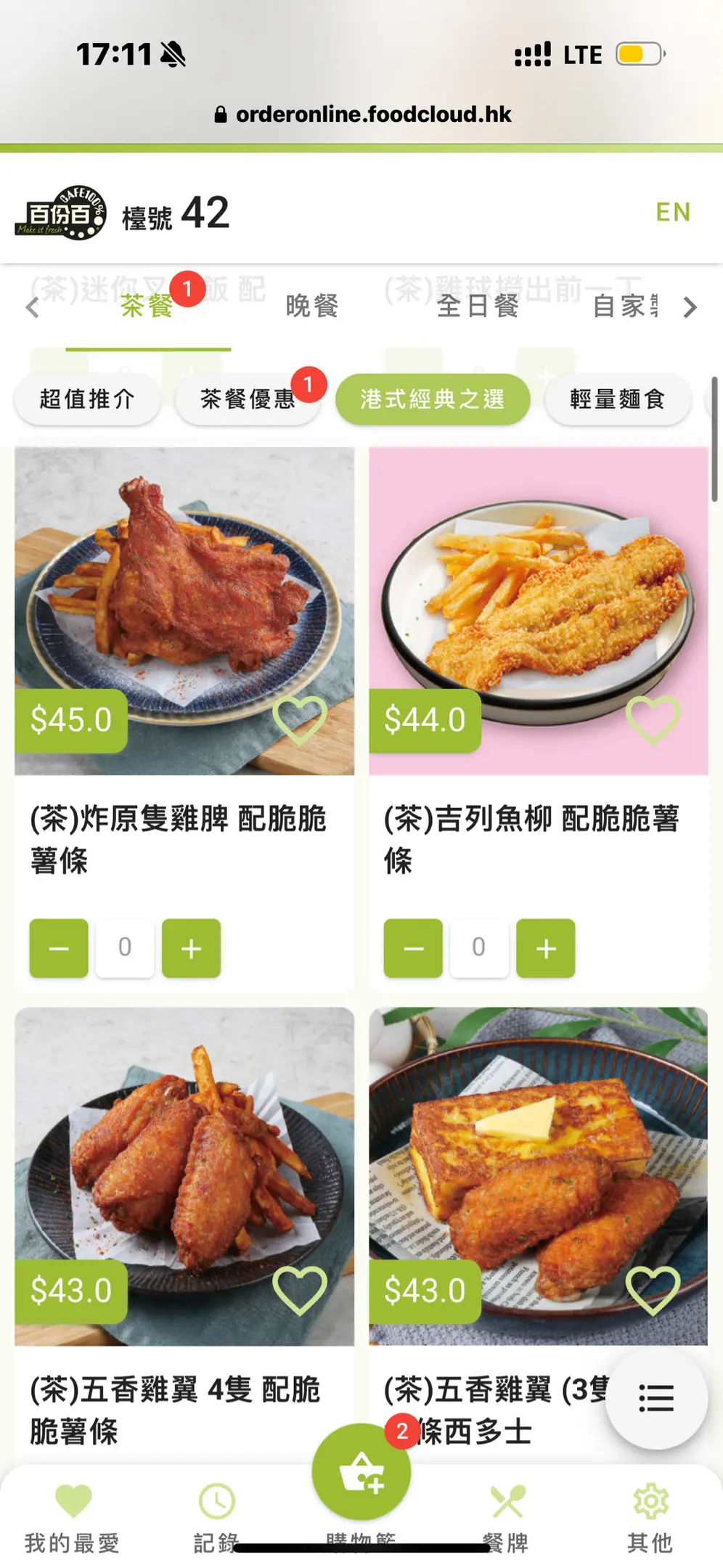723x1568 pixels.
Task: Increase quantity of 吉列魚柳 配脆脆薯條
Action: pyautogui.click(x=546, y=948)
